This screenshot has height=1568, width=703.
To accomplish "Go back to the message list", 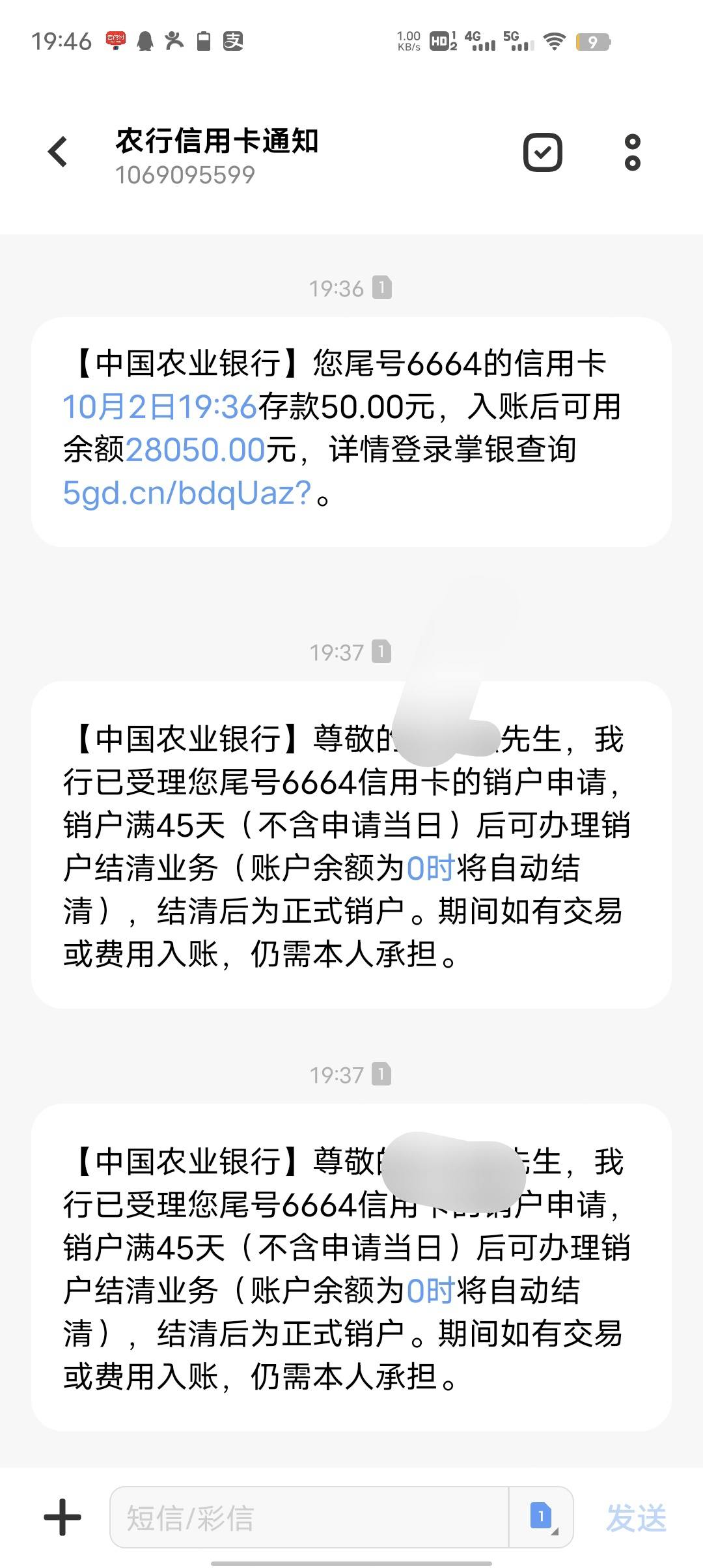I will pos(58,152).
